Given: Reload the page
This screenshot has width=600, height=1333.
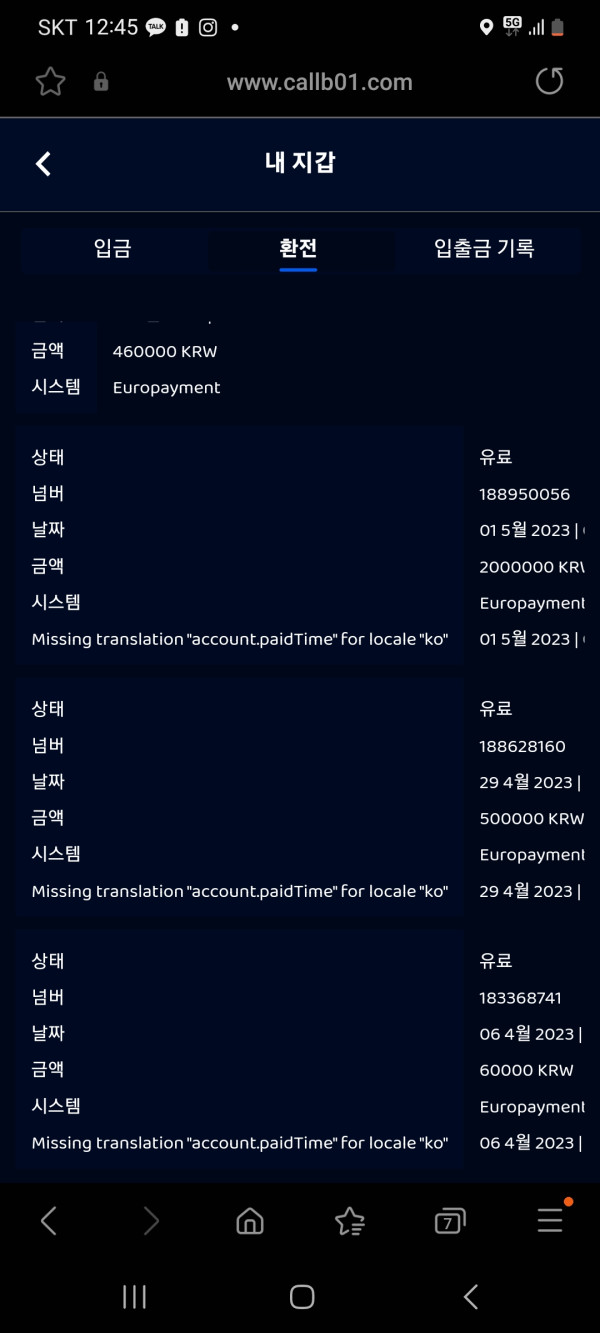Looking at the screenshot, I should coord(549,82).
